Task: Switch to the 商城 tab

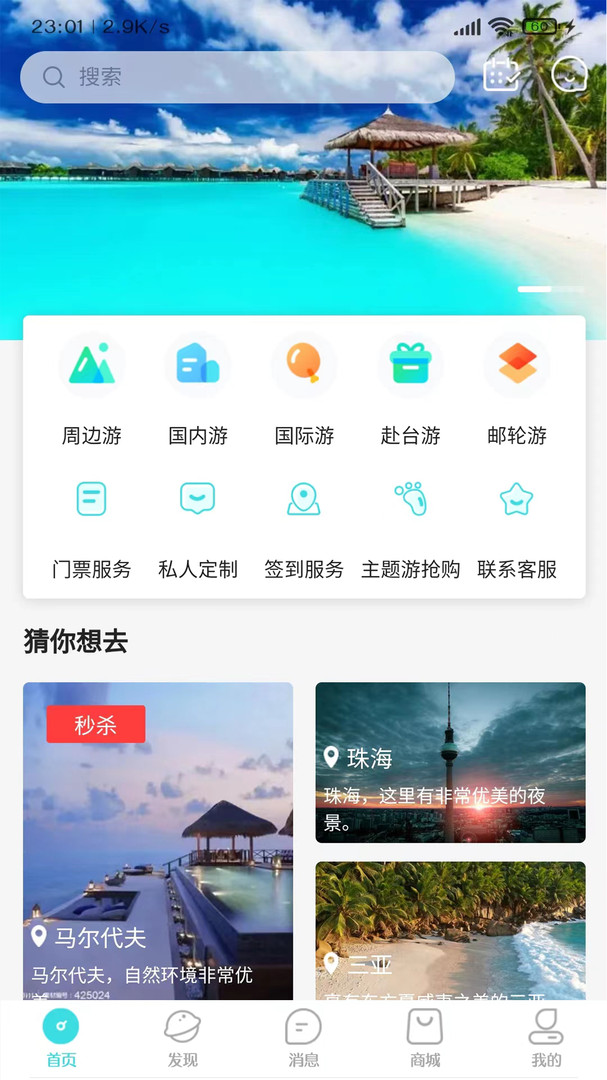Action: [424, 1039]
